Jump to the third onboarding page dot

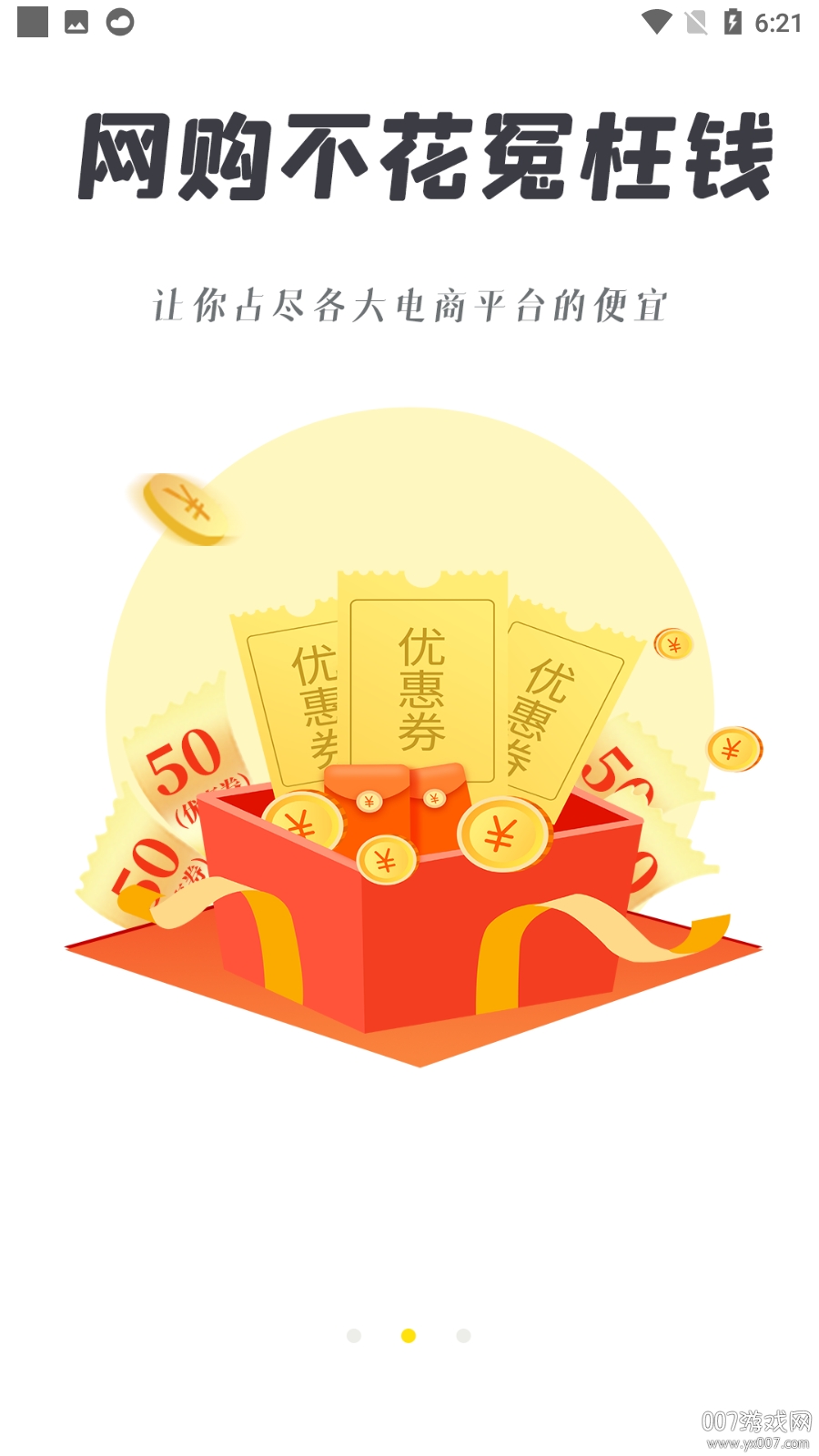[463, 1335]
